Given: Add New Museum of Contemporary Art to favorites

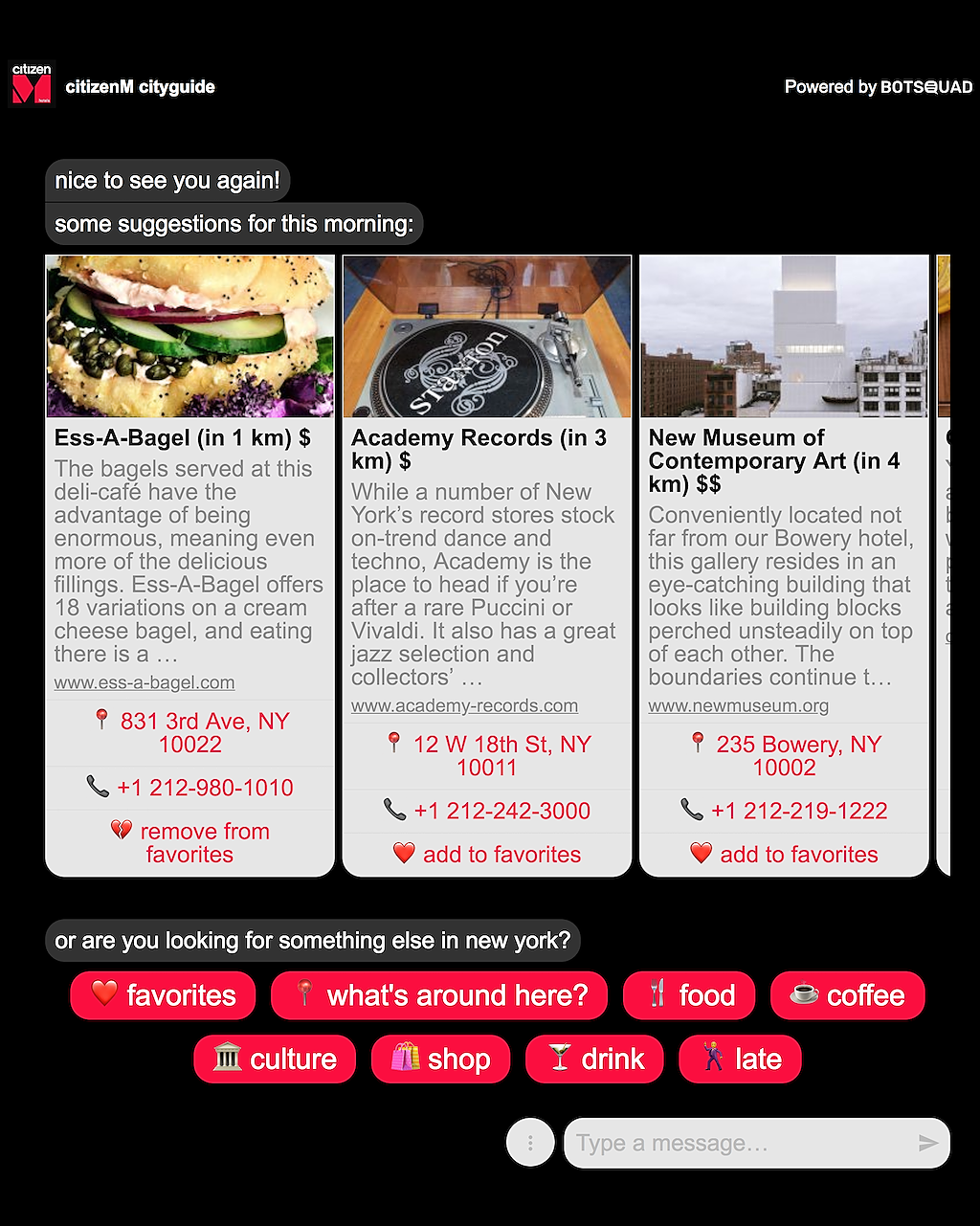Looking at the screenshot, I should (x=784, y=854).
